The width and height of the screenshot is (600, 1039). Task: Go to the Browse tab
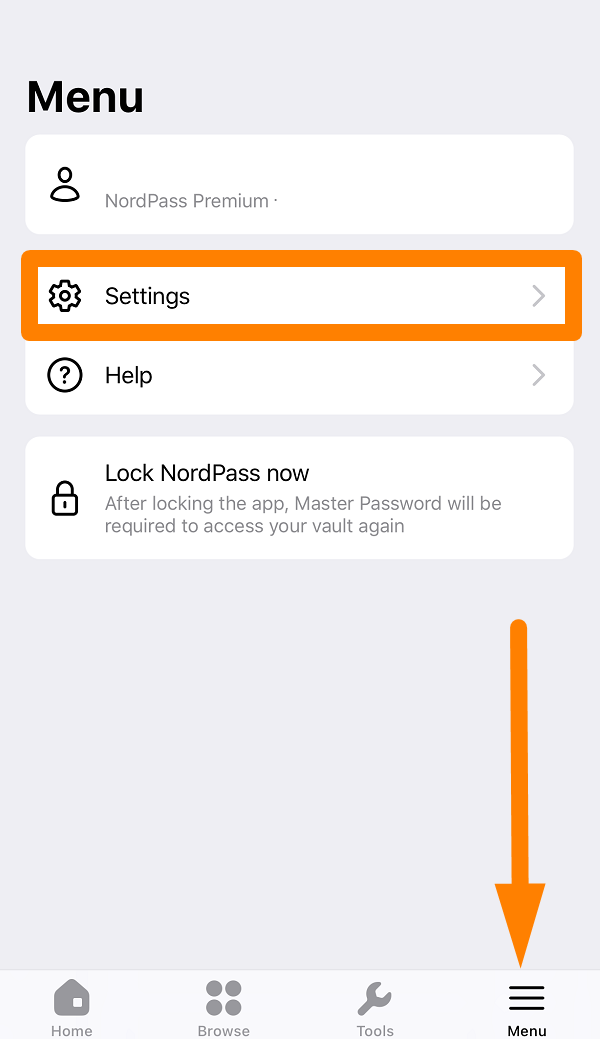pos(223,1007)
